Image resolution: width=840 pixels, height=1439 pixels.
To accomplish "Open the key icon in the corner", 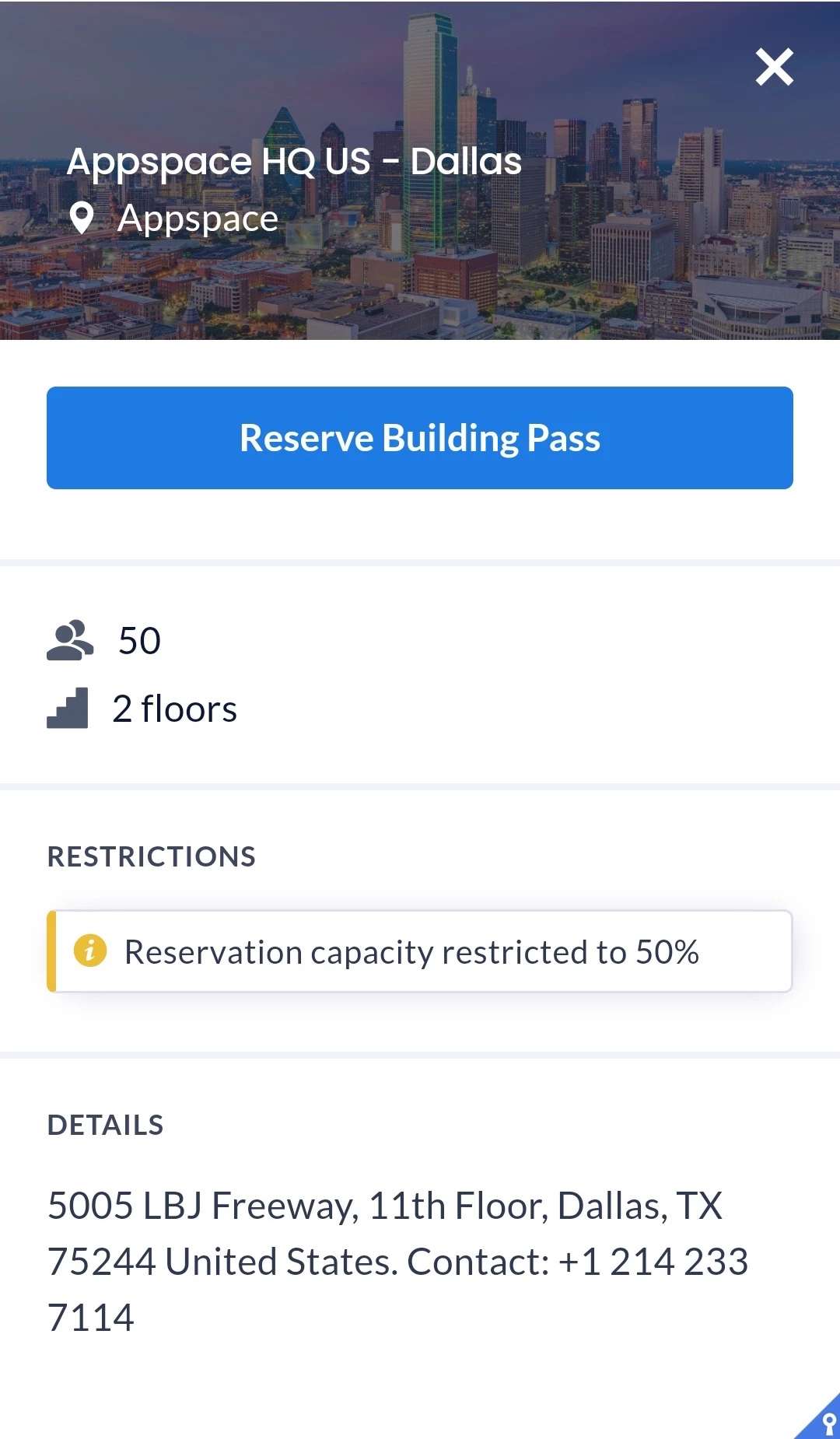I will point(826,1422).
